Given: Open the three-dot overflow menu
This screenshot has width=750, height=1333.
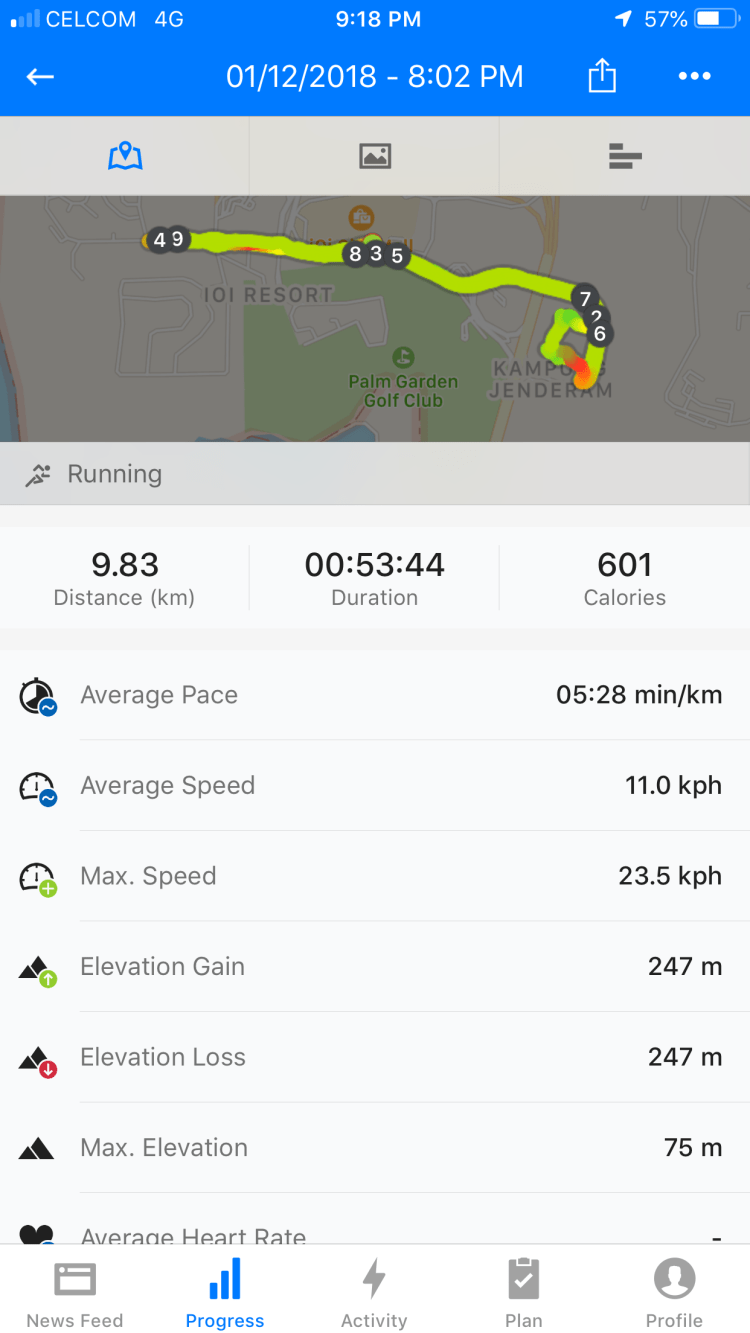Looking at the screenshot, I should (x=694, y=77).
